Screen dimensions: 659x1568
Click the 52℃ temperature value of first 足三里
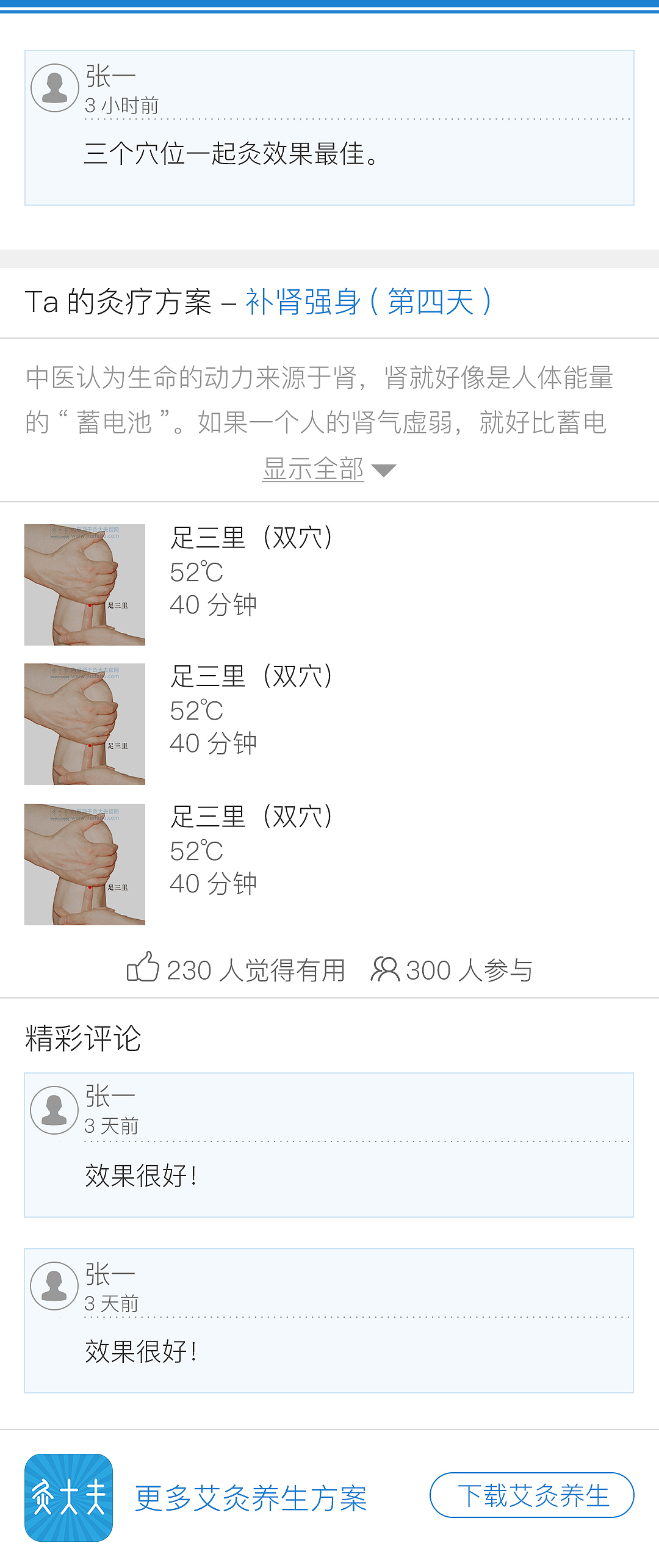(x=196, y=573)
